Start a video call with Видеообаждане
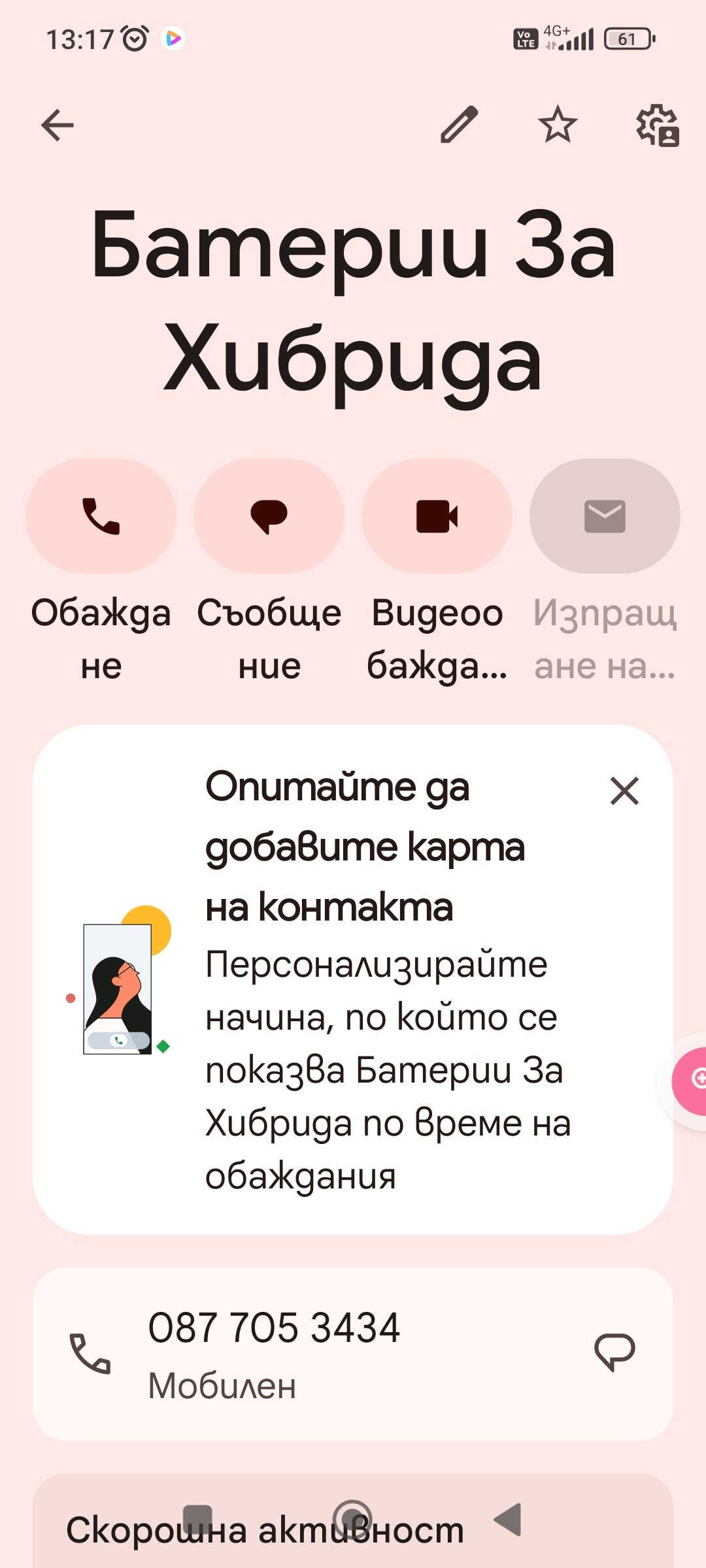The width and height of the screenshot is (706, 1568). pos(437,516)
